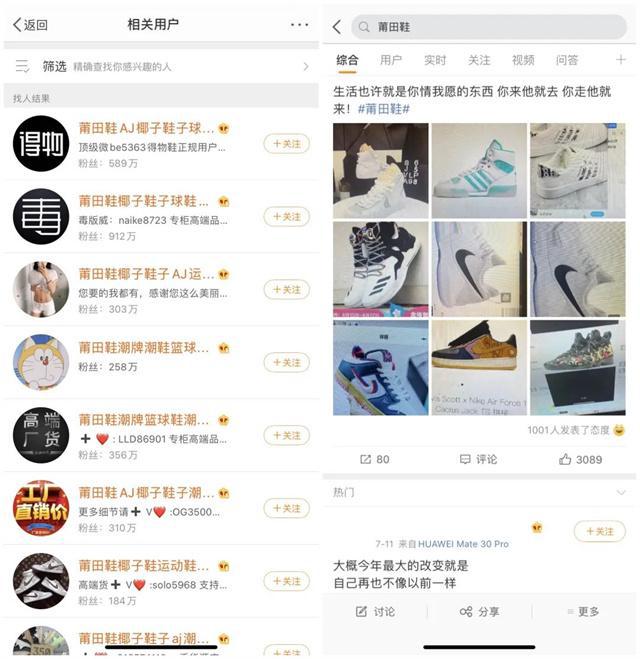Tap 分享 at the bottom bar

click(x=479, y=611)
